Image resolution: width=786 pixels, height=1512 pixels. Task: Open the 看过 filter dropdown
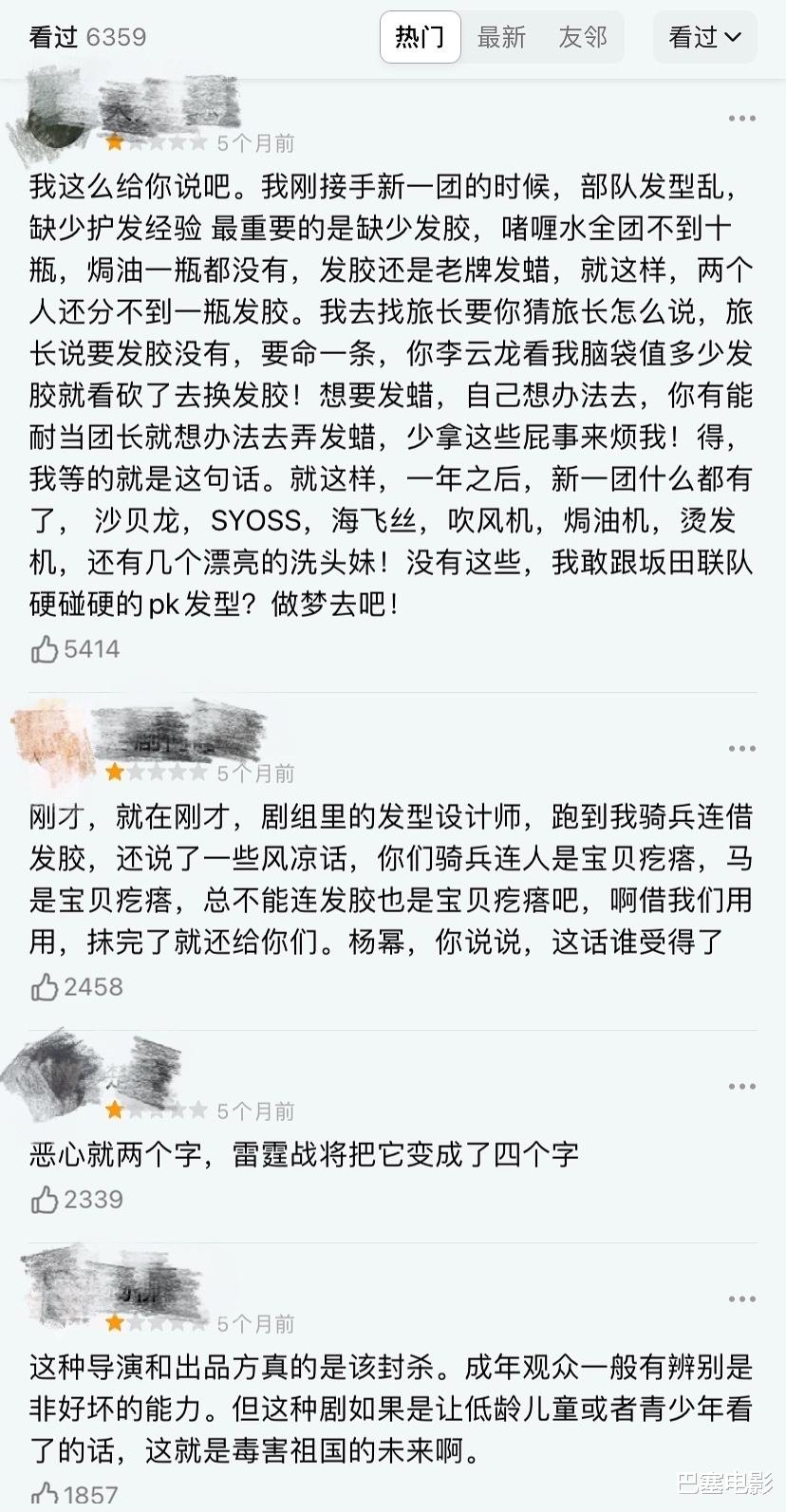(704, 37)
